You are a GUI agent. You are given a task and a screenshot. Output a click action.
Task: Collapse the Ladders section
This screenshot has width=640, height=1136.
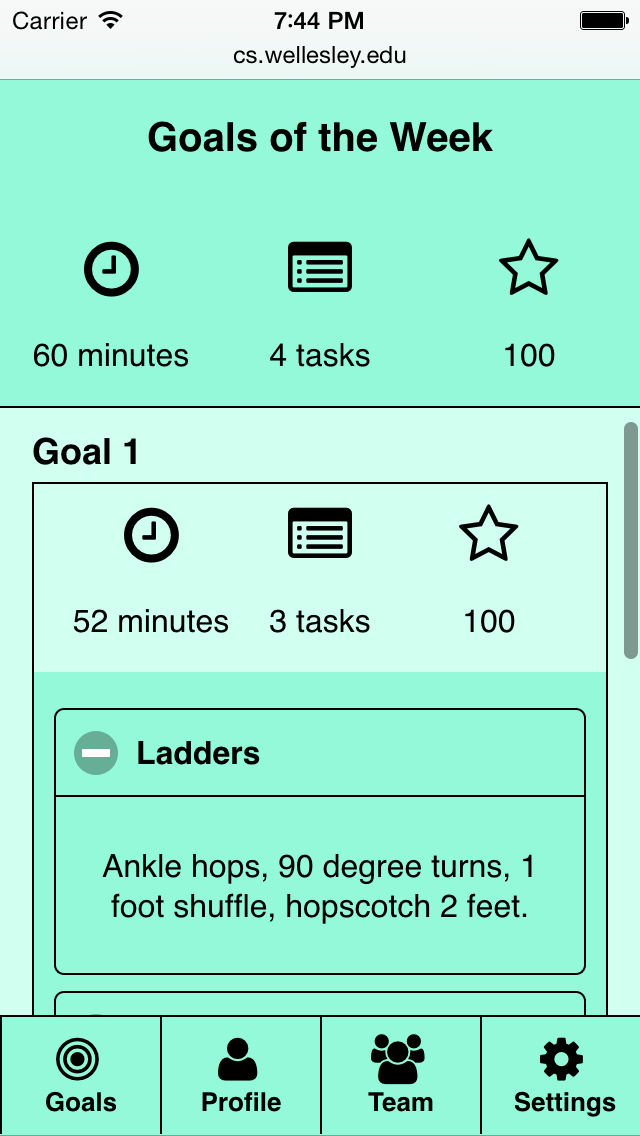coord(96,753)
